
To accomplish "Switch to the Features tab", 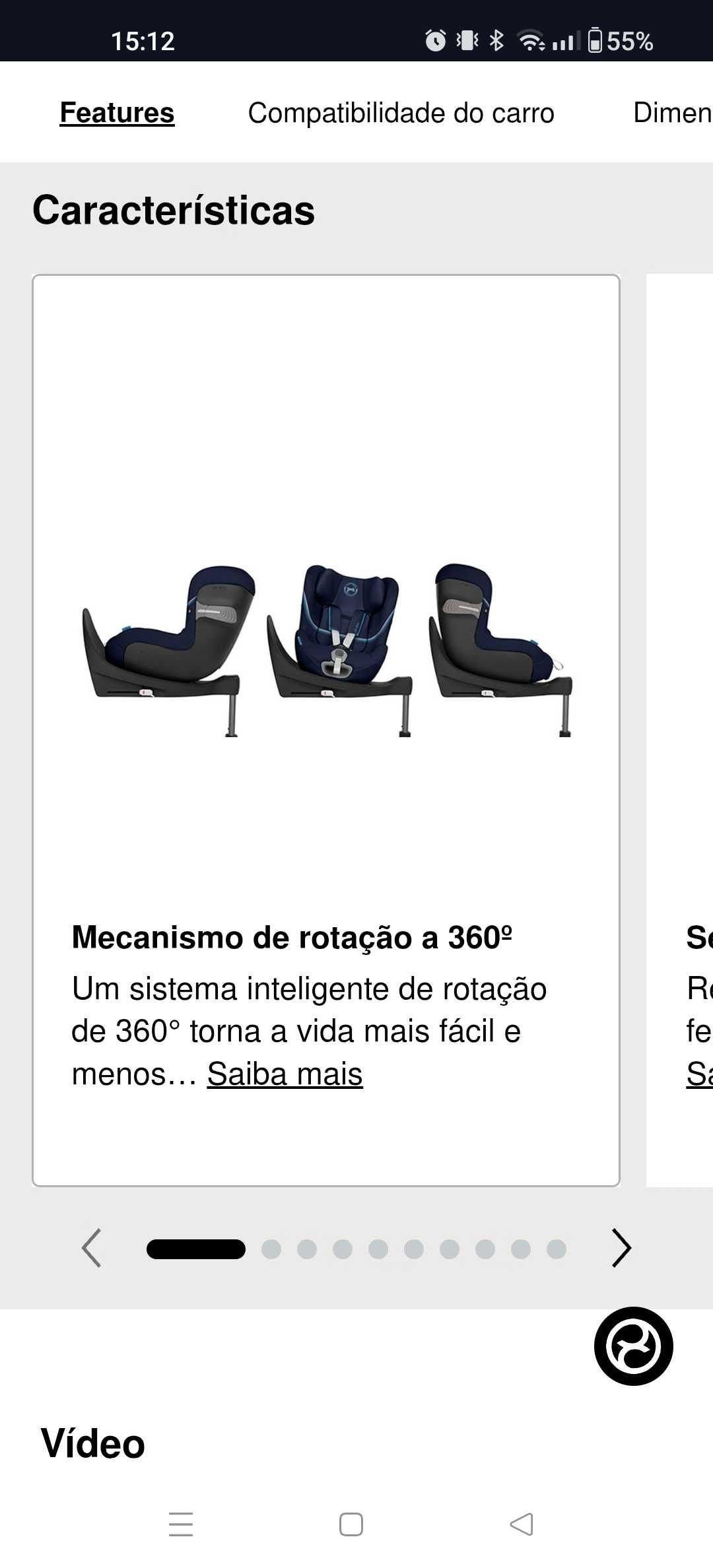I will click(x=117, y=113).
